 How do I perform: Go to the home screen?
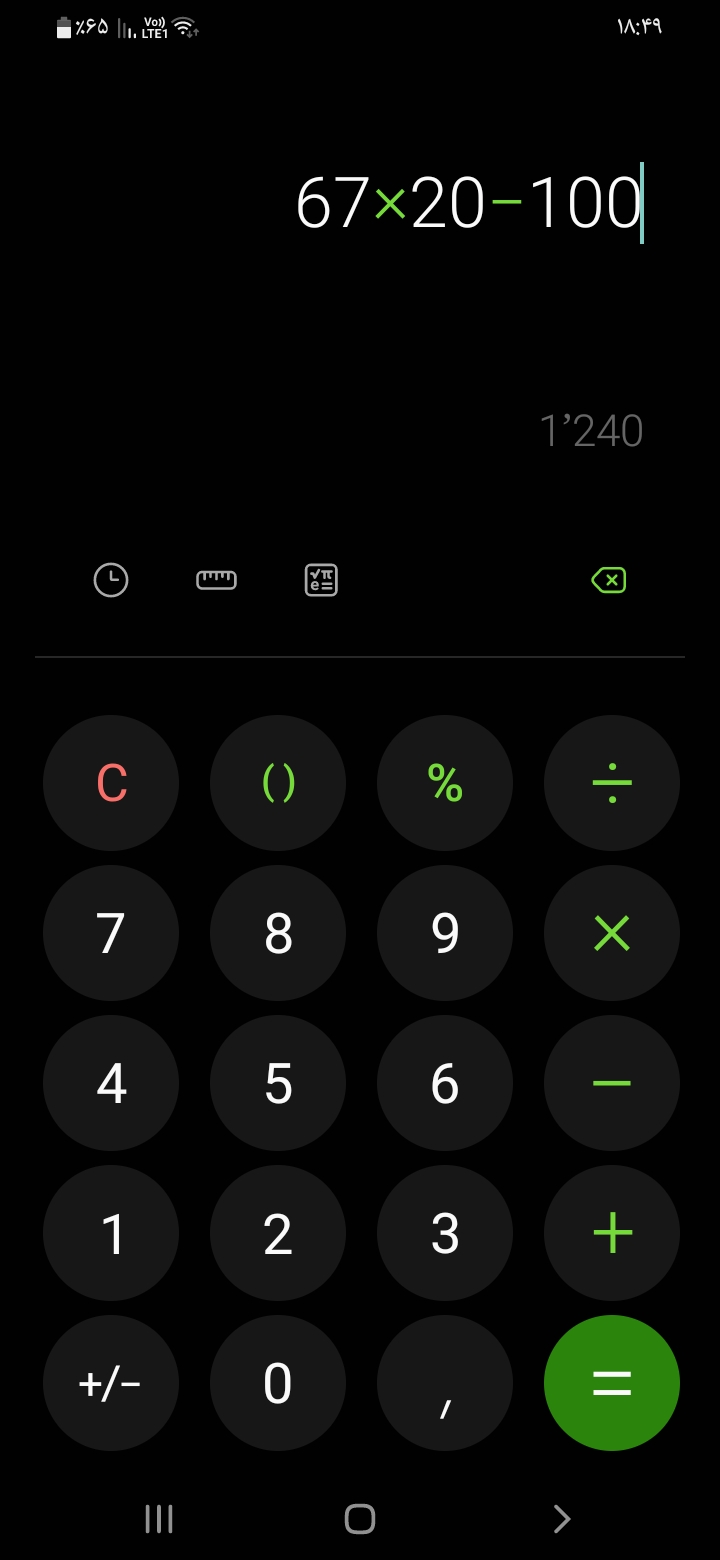pyautogui.click(x=360, y=1519)
